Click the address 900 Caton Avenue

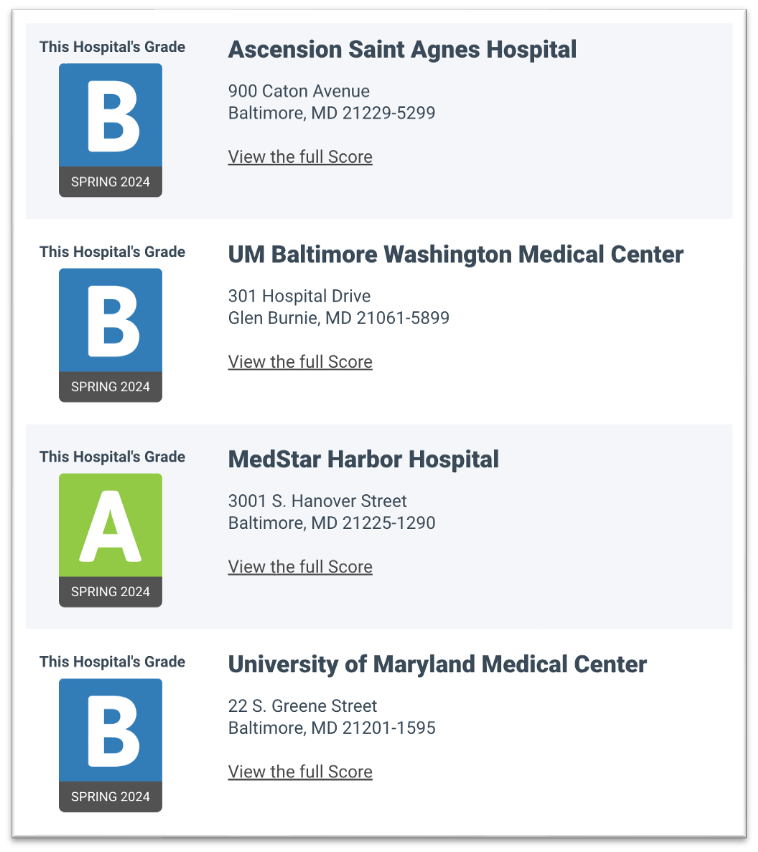(x=298, y=91)
